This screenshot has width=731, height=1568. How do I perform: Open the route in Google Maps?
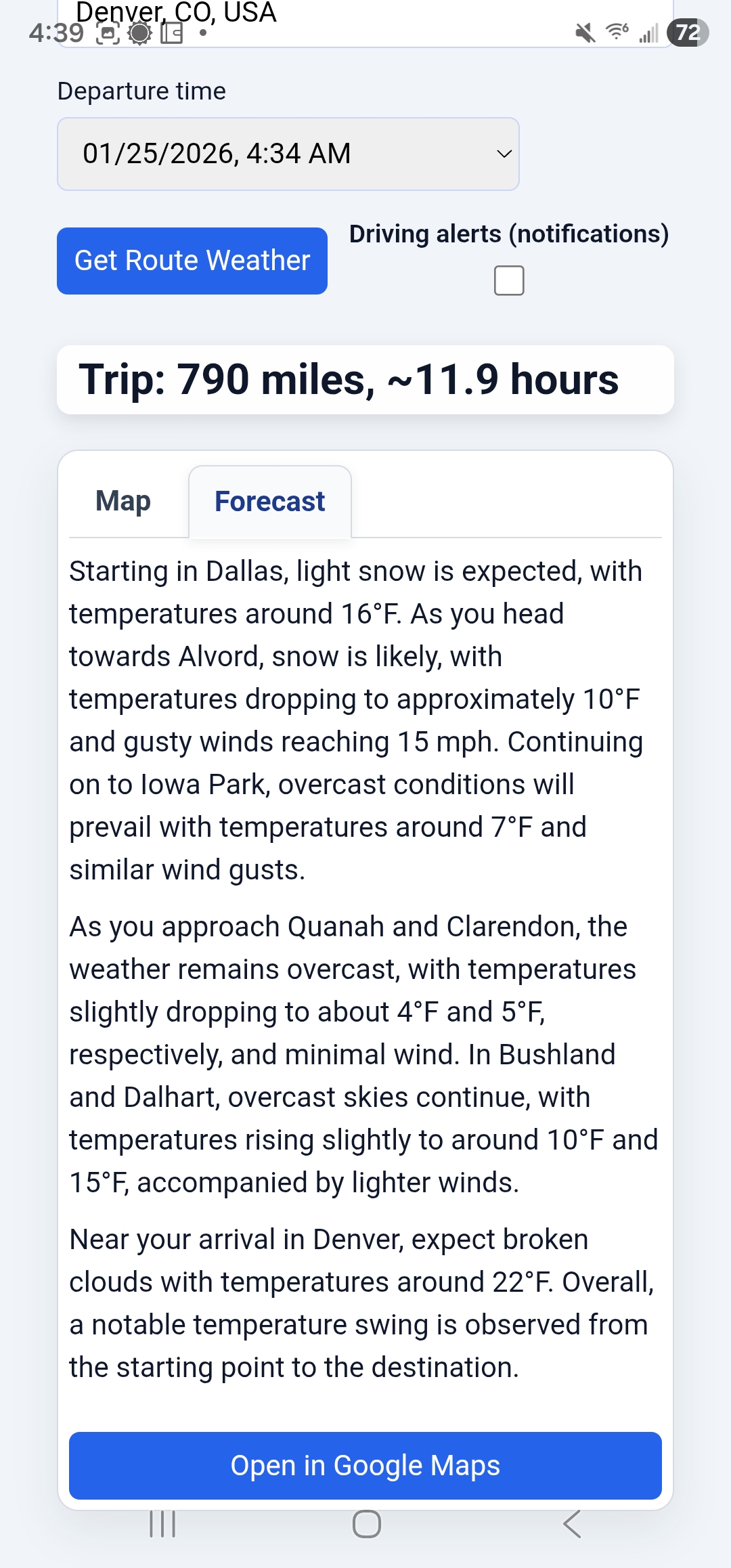pyautogui.click(x=365, y=1465)
